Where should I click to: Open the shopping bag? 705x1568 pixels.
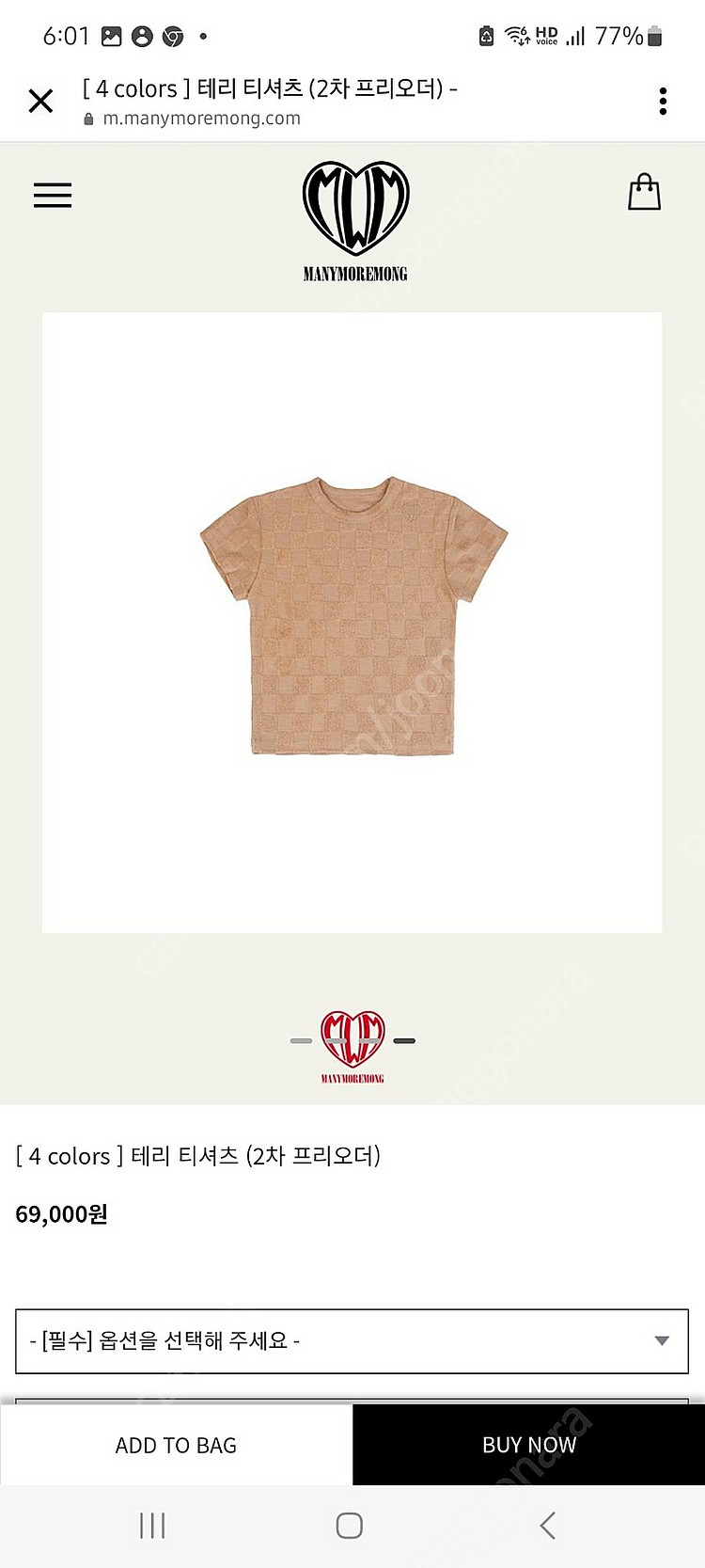pyautogui.click(x=644, y=192)
